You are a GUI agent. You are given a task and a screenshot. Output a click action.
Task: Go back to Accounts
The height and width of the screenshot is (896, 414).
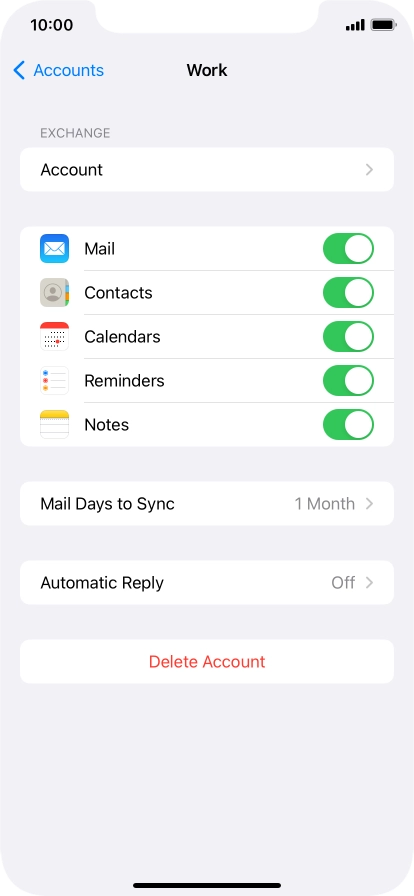click(x=58, y=70)
